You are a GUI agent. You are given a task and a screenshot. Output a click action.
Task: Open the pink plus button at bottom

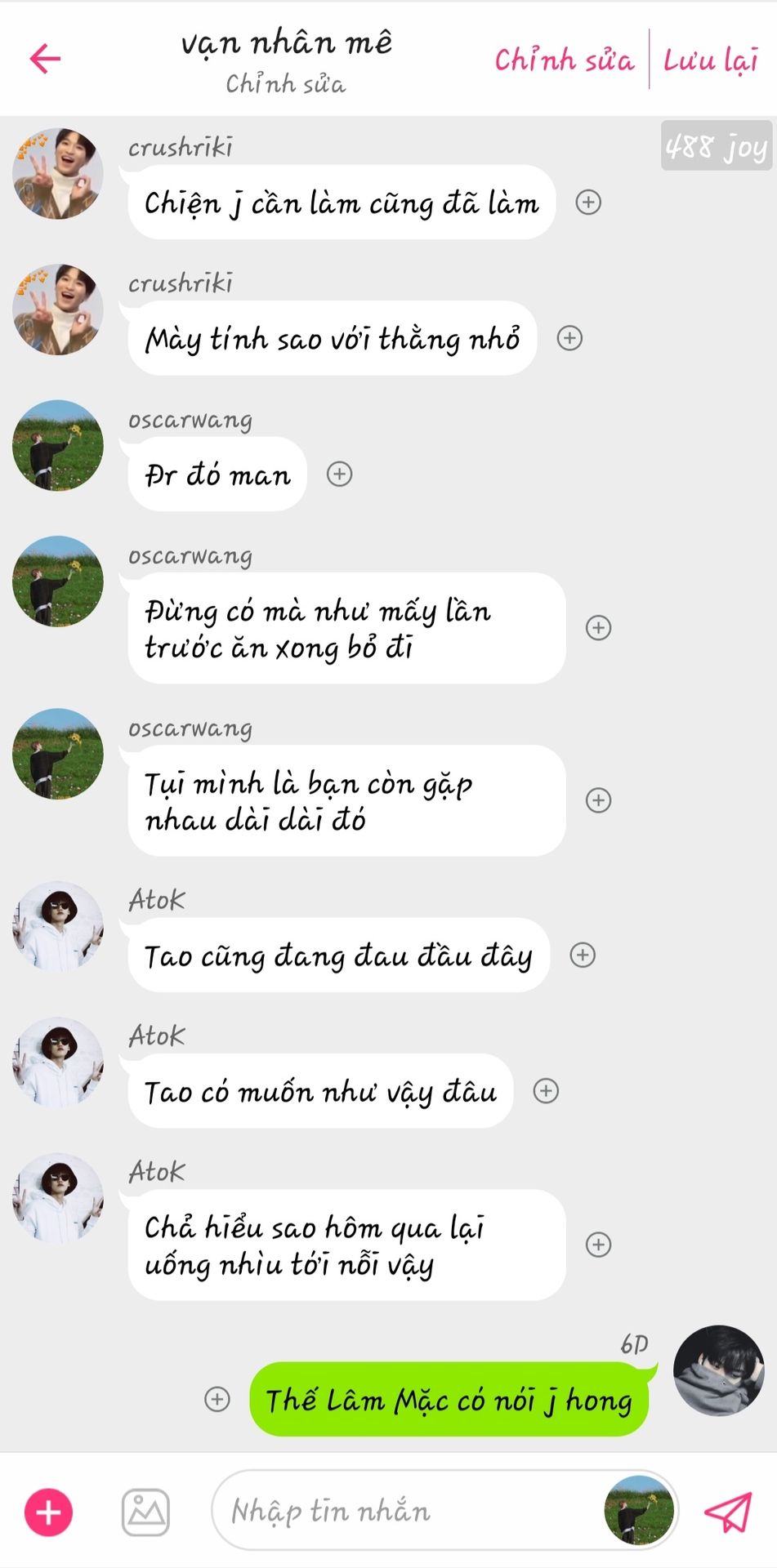pyautogui.click(x=49, y=1512)
